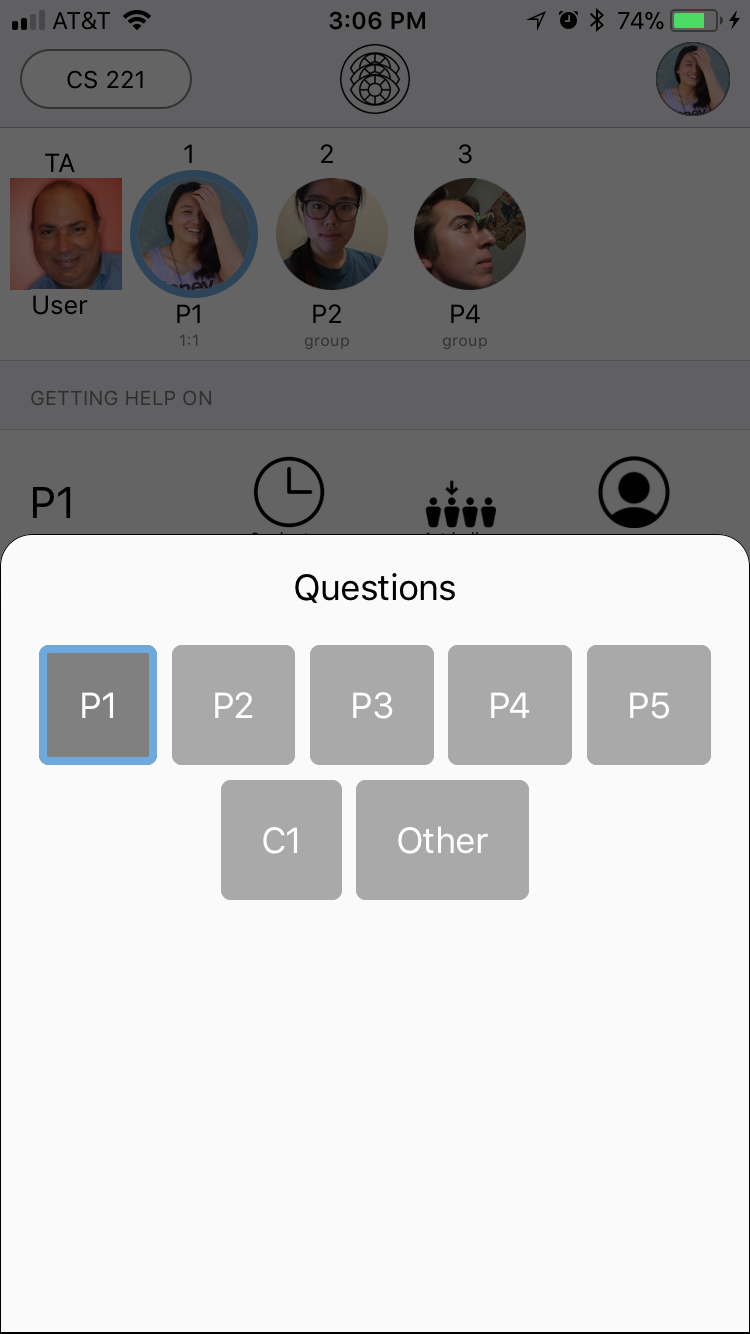Screen dimensions: 750x1334
Task: Select the C1 question button
Action: tap(281, 840)
